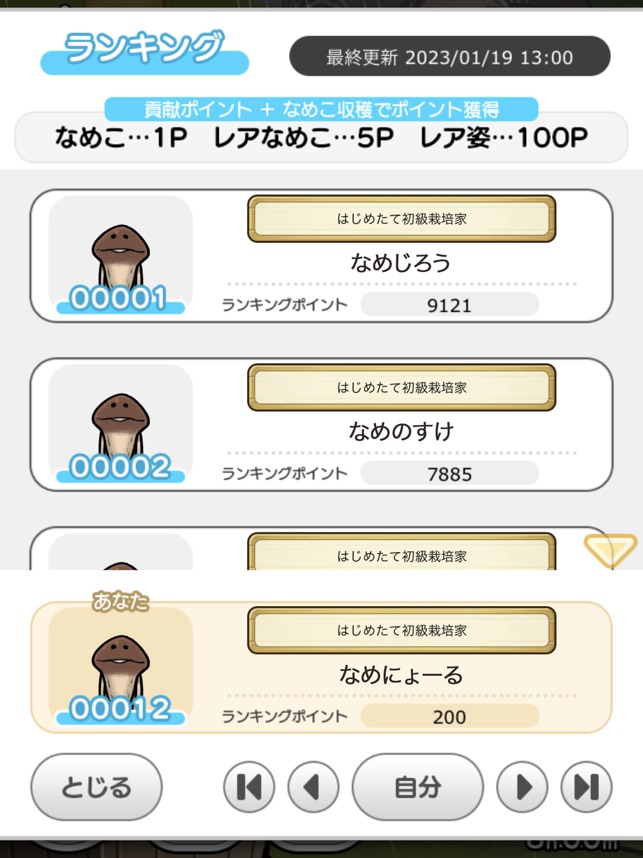Jump to the first ranking page

(249, 787)
